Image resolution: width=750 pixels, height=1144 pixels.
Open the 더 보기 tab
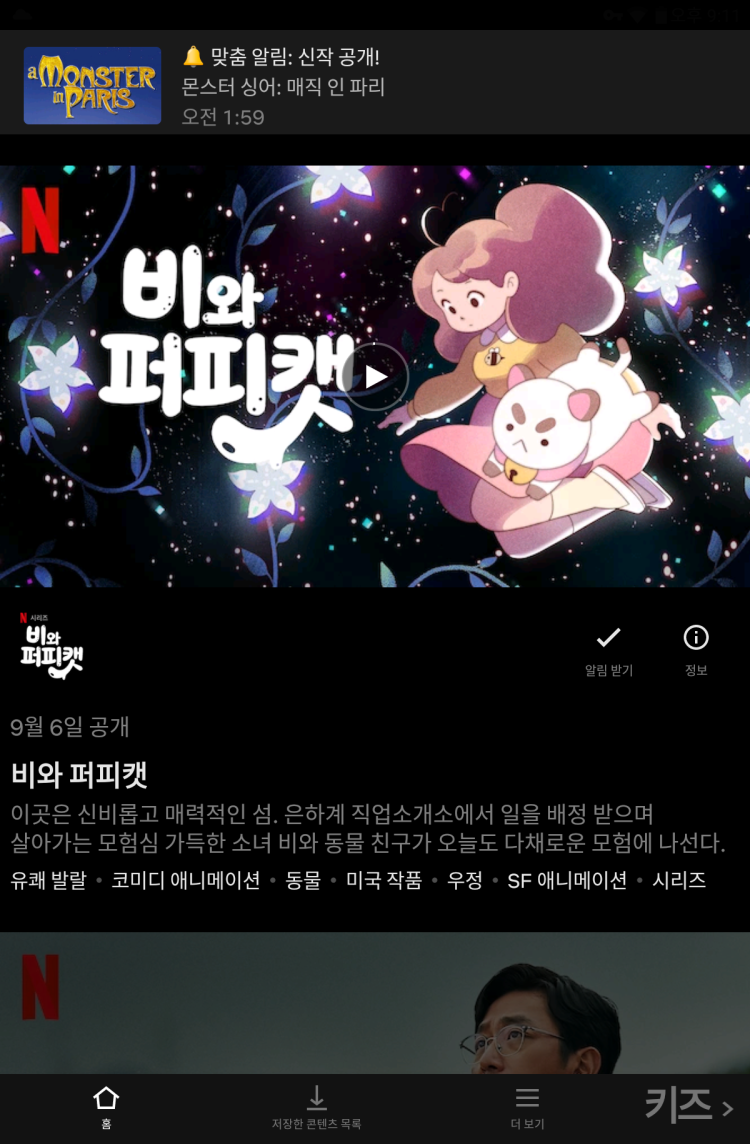(527, 1107)
